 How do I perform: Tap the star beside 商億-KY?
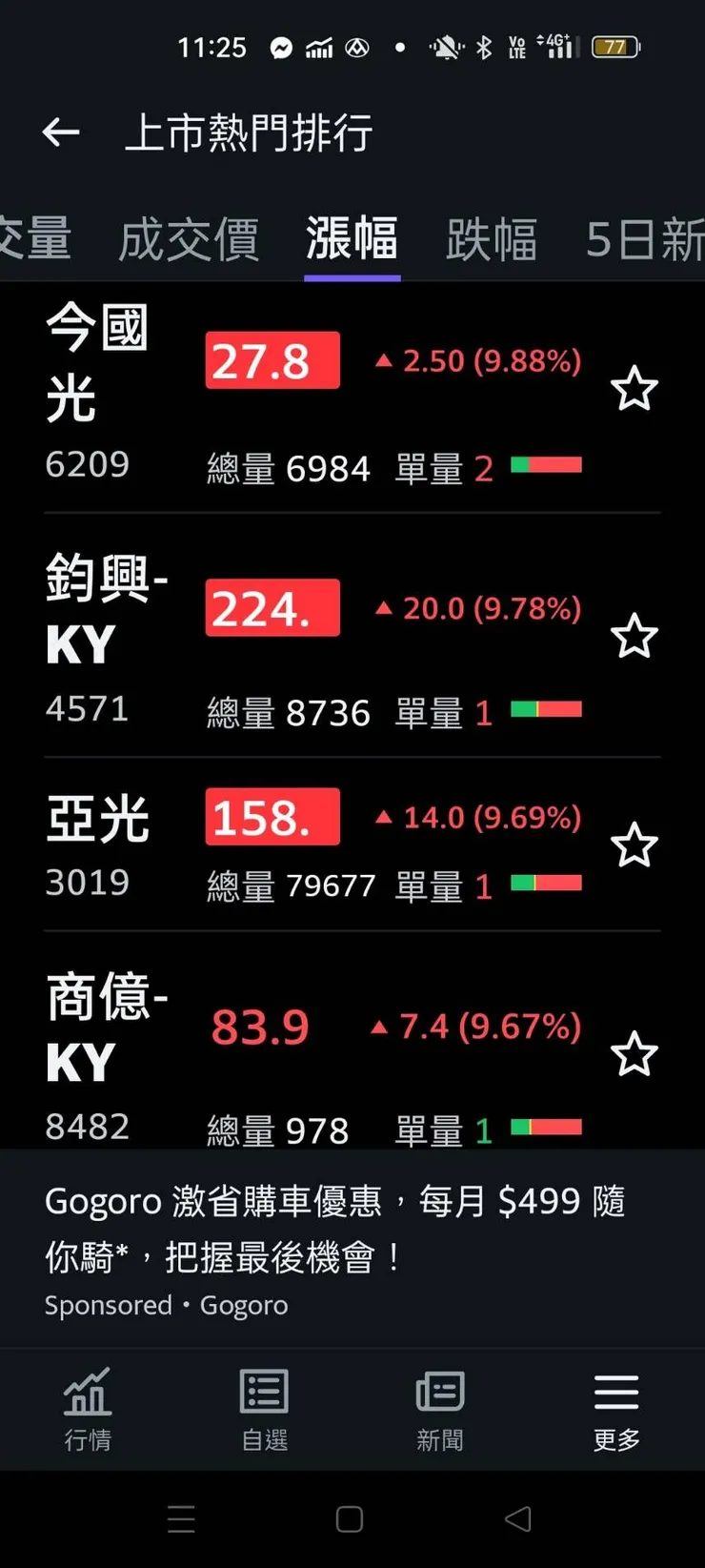click(634, 1054)
